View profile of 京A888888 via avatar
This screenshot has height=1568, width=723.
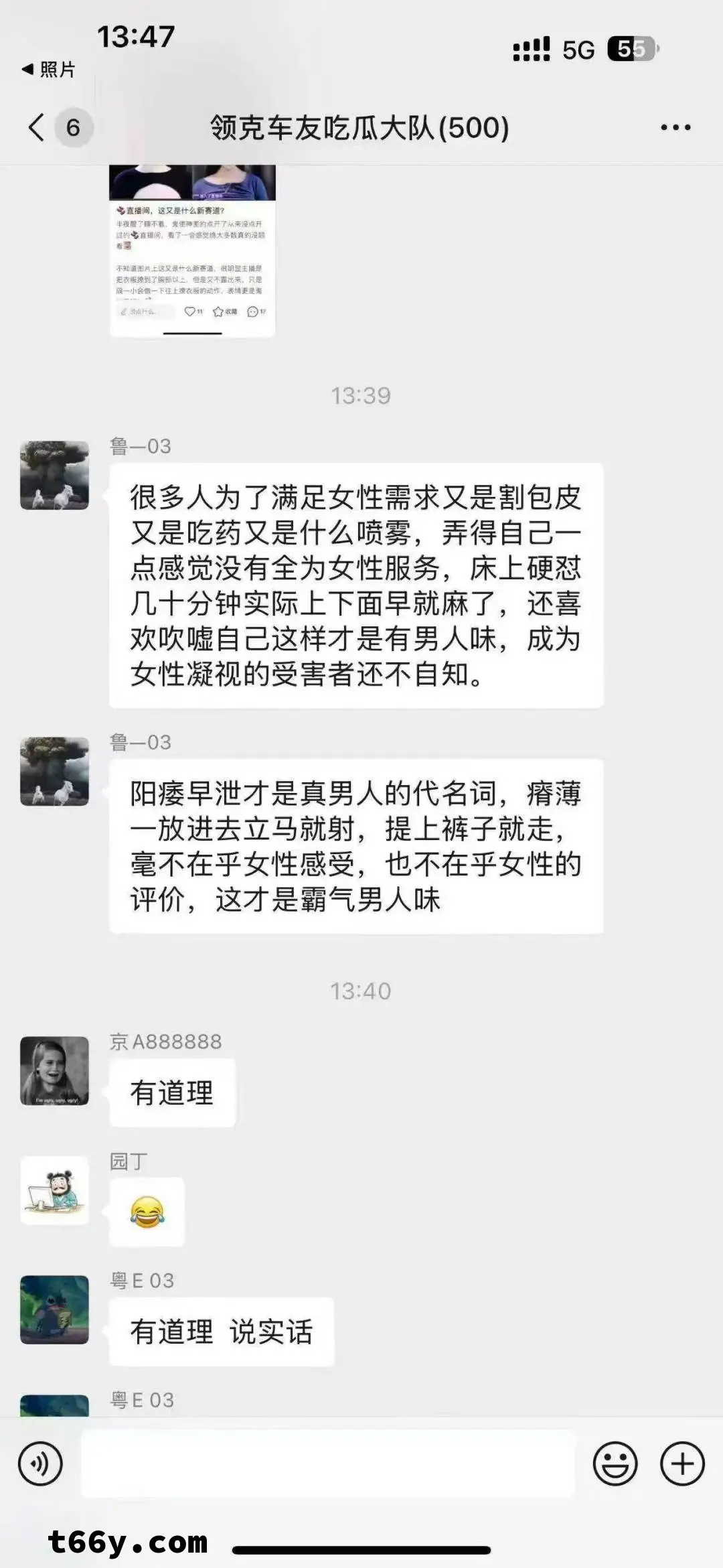(x=54, y=1070)
